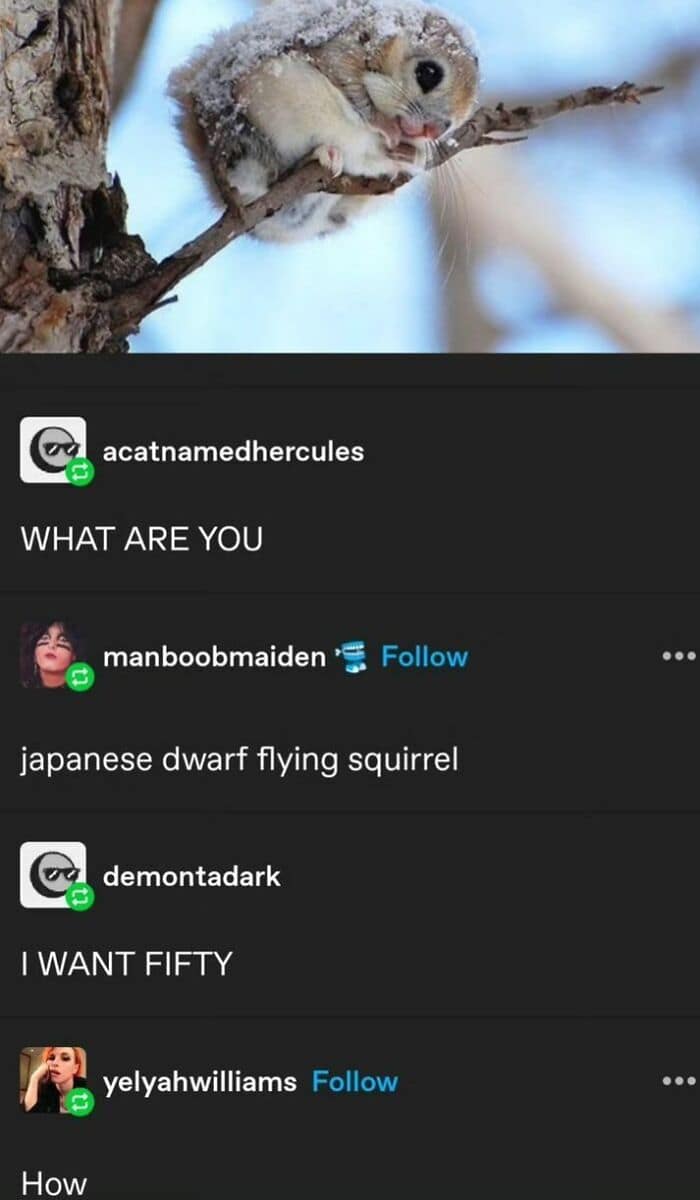
Task: View manboobmaiden's avatar profile
Action: [x=52, y=655]
